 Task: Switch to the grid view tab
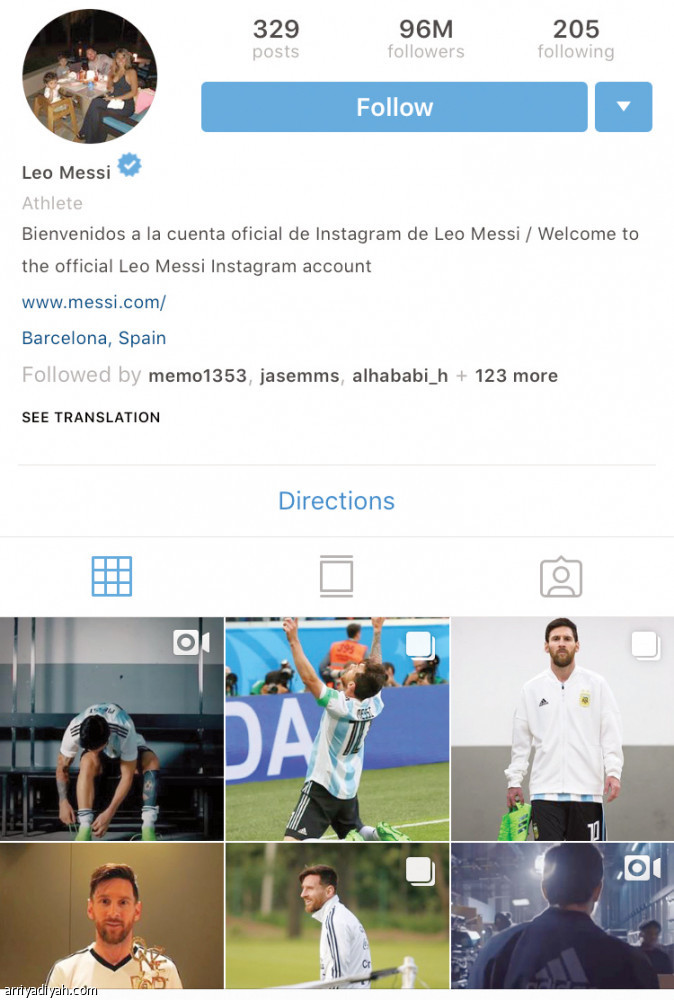pyautogui.click(x=112, y=577)
